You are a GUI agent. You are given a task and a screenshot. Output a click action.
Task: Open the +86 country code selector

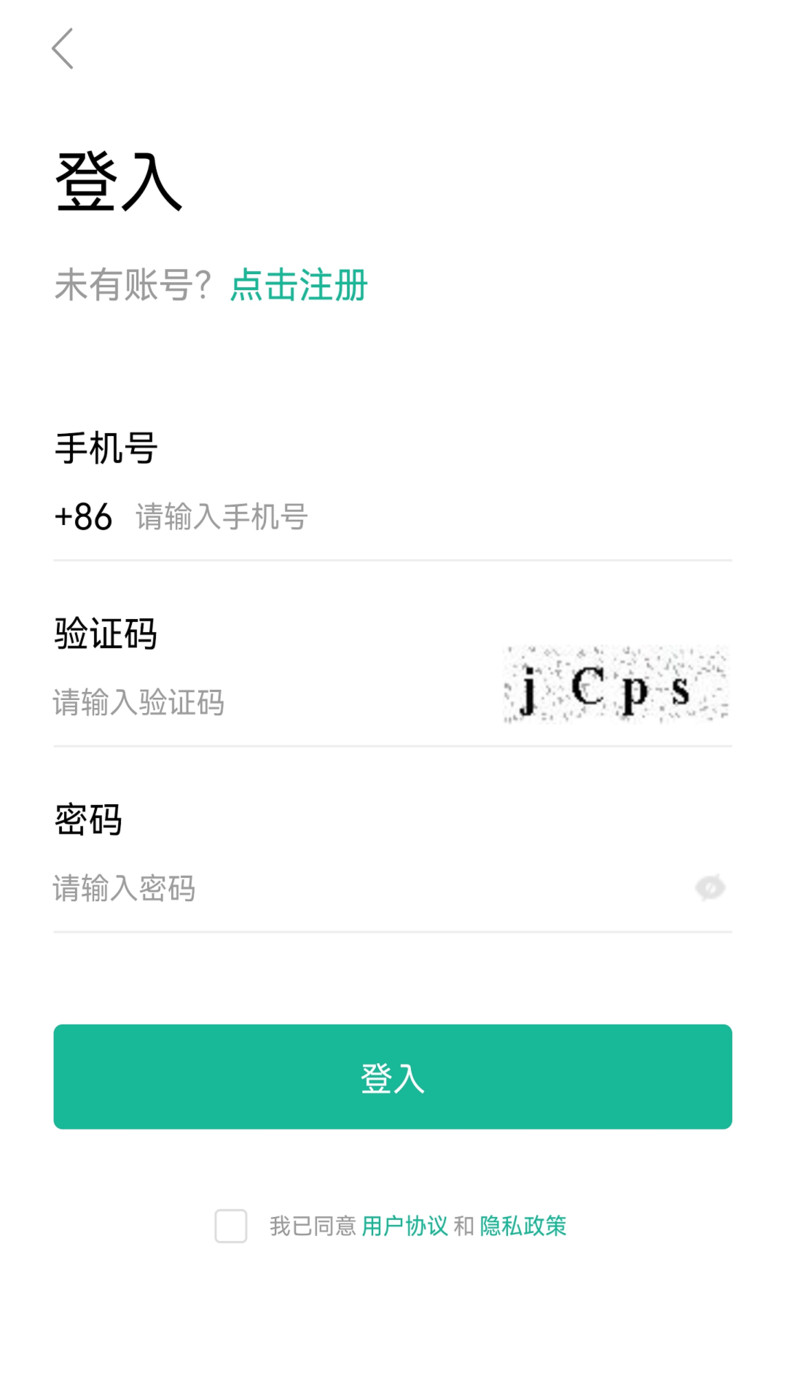[83, 516]
